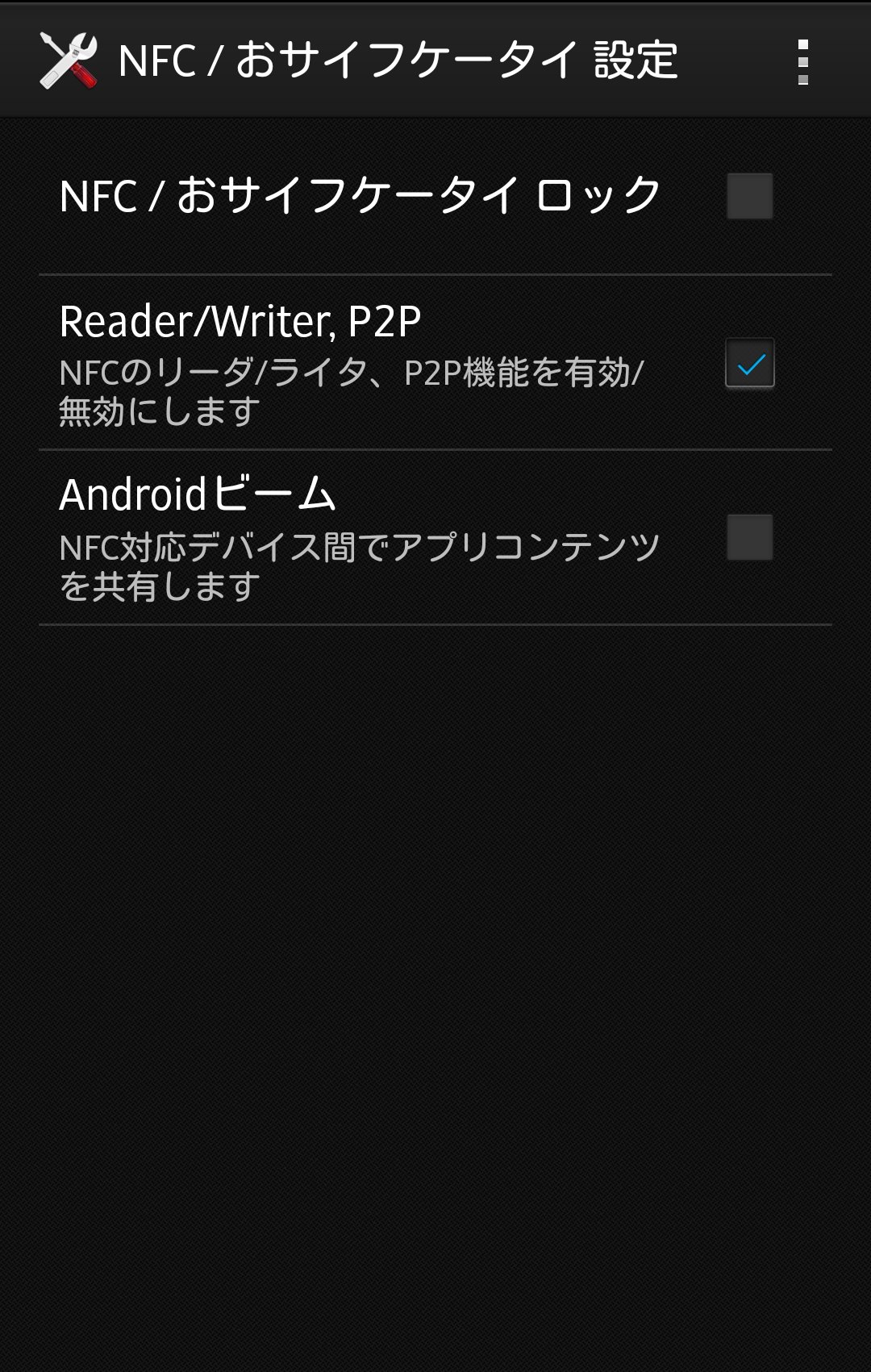Go back via the settings wrench icon

(x=69, y=61)
